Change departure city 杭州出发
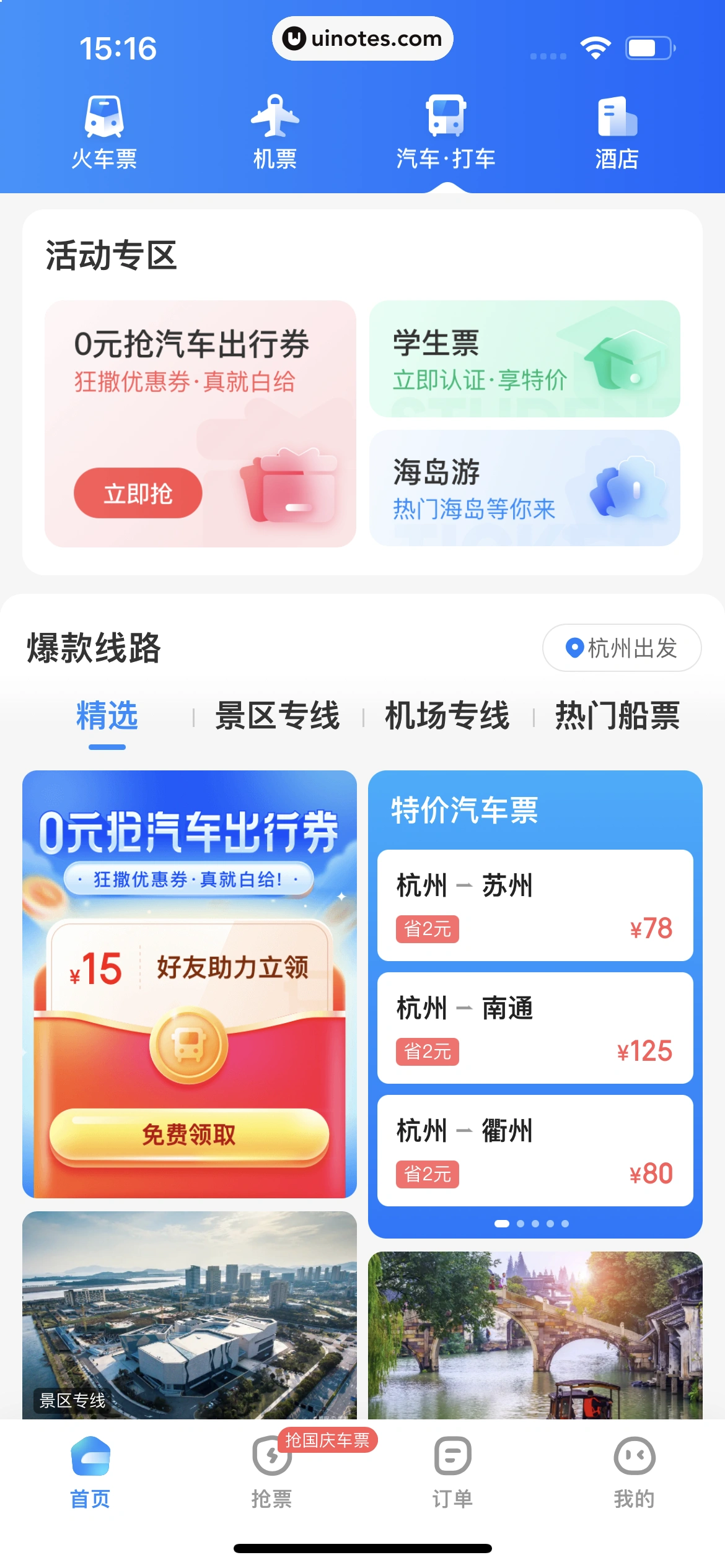The width and height of the screenshot is (725, 1568). coord(622,648)
